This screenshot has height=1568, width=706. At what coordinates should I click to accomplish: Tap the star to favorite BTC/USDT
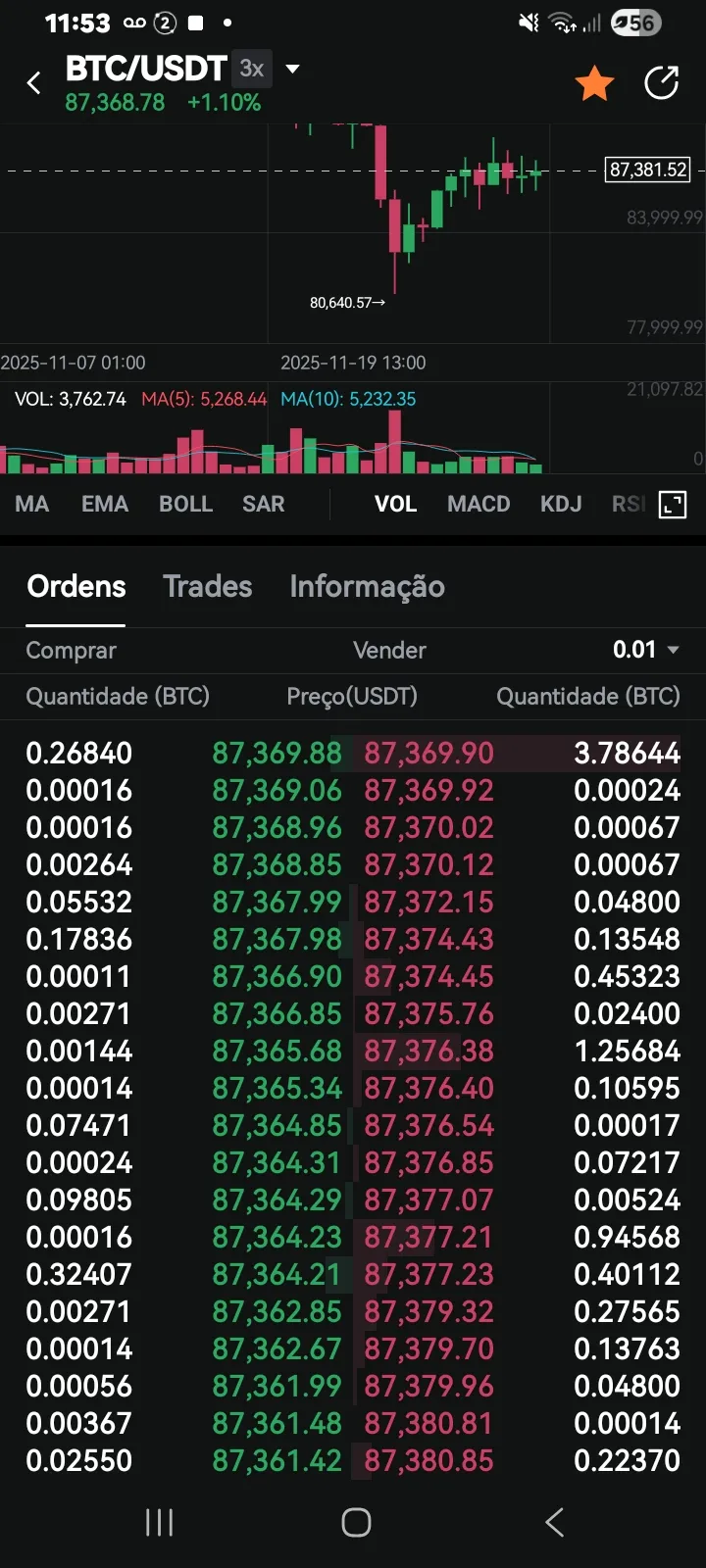click(594, 82)
